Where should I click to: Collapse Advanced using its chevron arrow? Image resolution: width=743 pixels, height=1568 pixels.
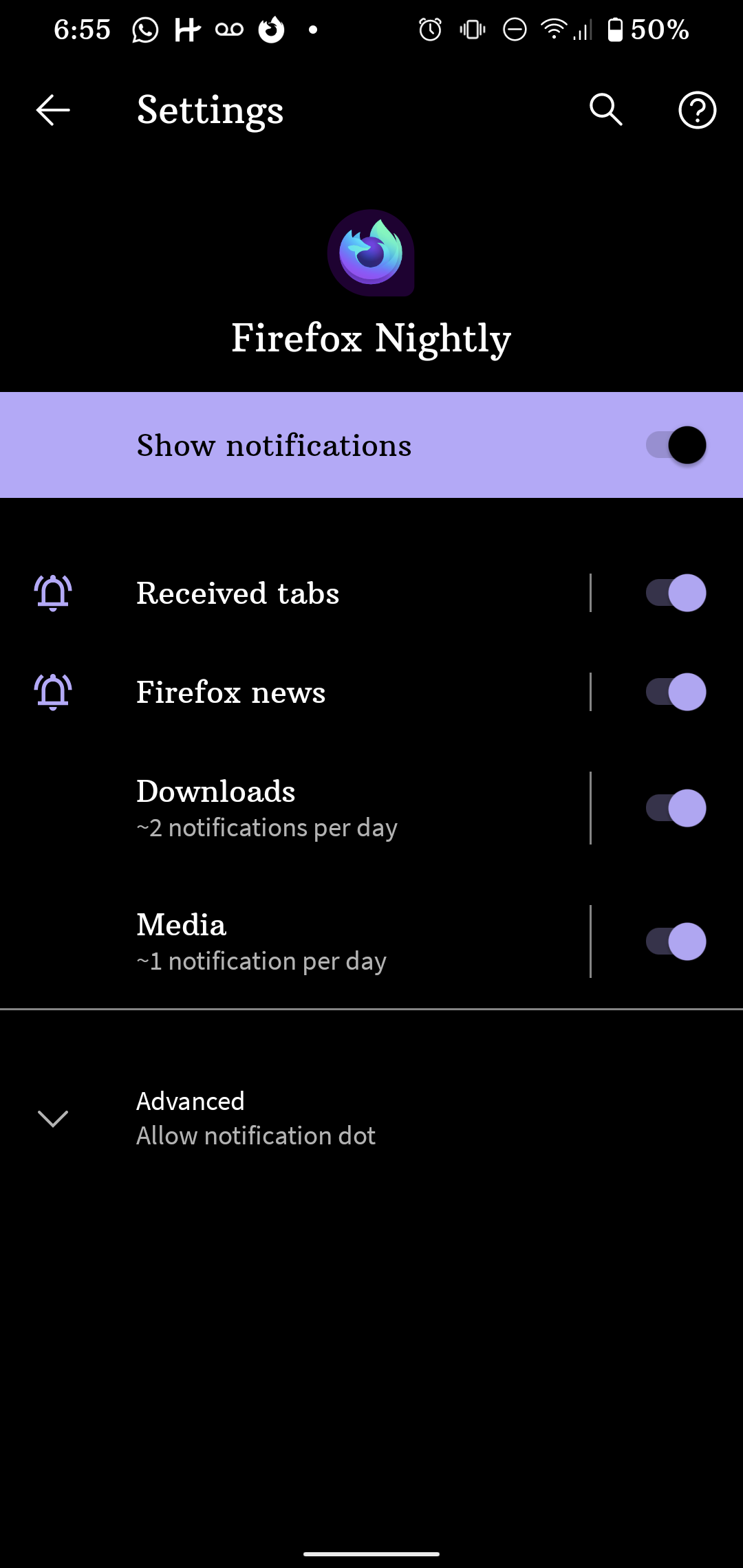point(54,1116)
